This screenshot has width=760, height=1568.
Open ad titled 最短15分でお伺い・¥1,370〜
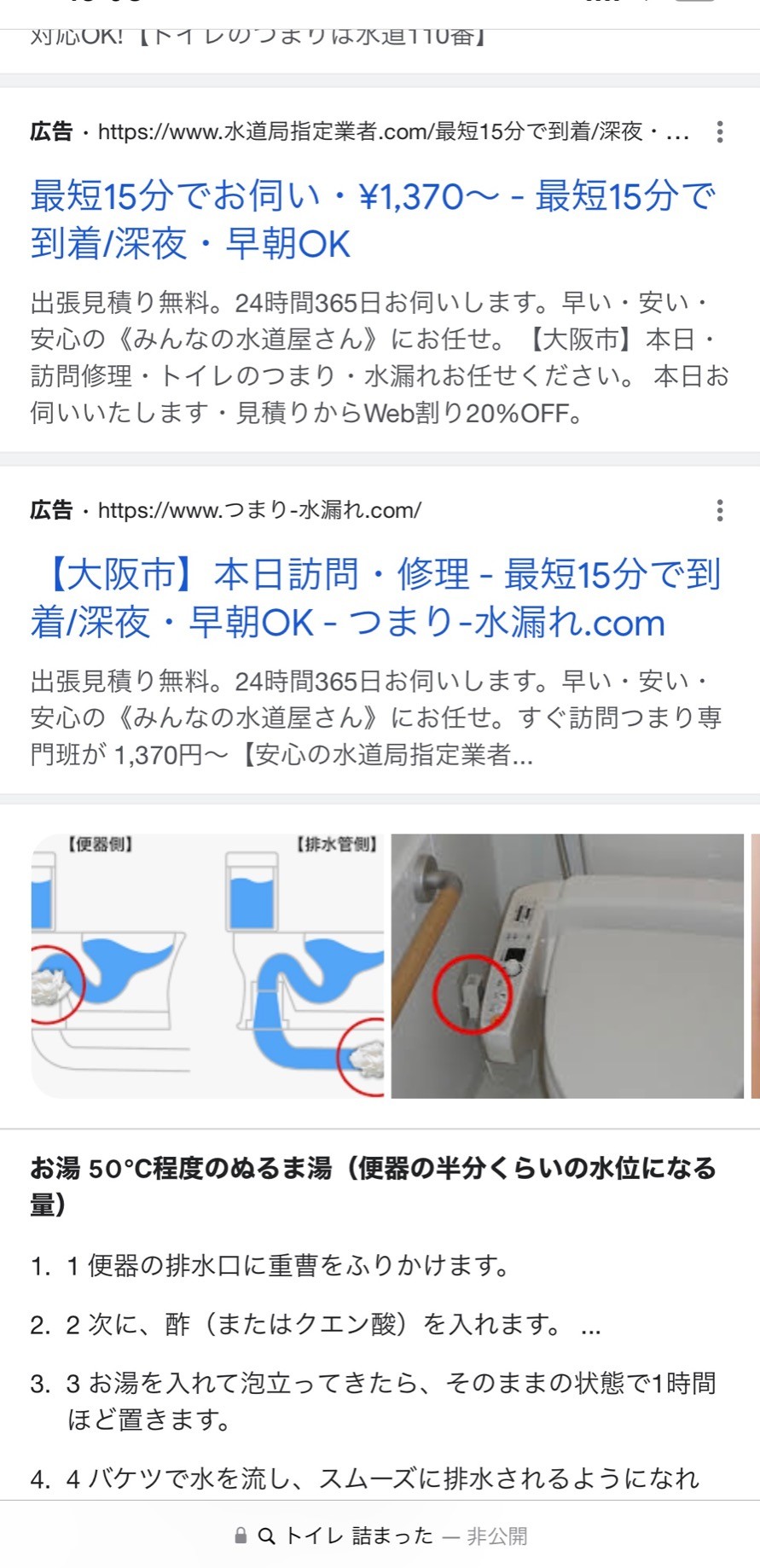click(373, 220)
